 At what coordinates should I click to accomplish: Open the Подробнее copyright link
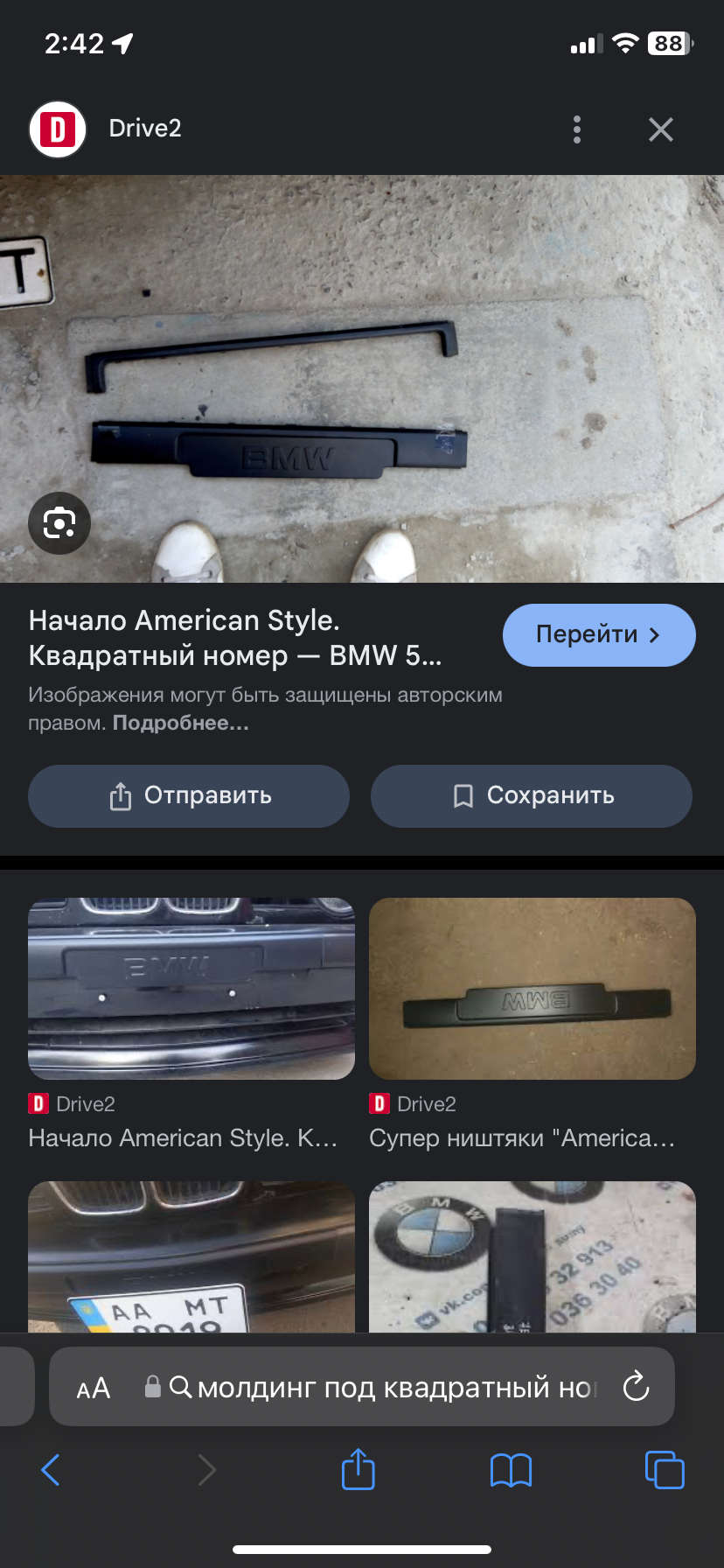(181, 724)
